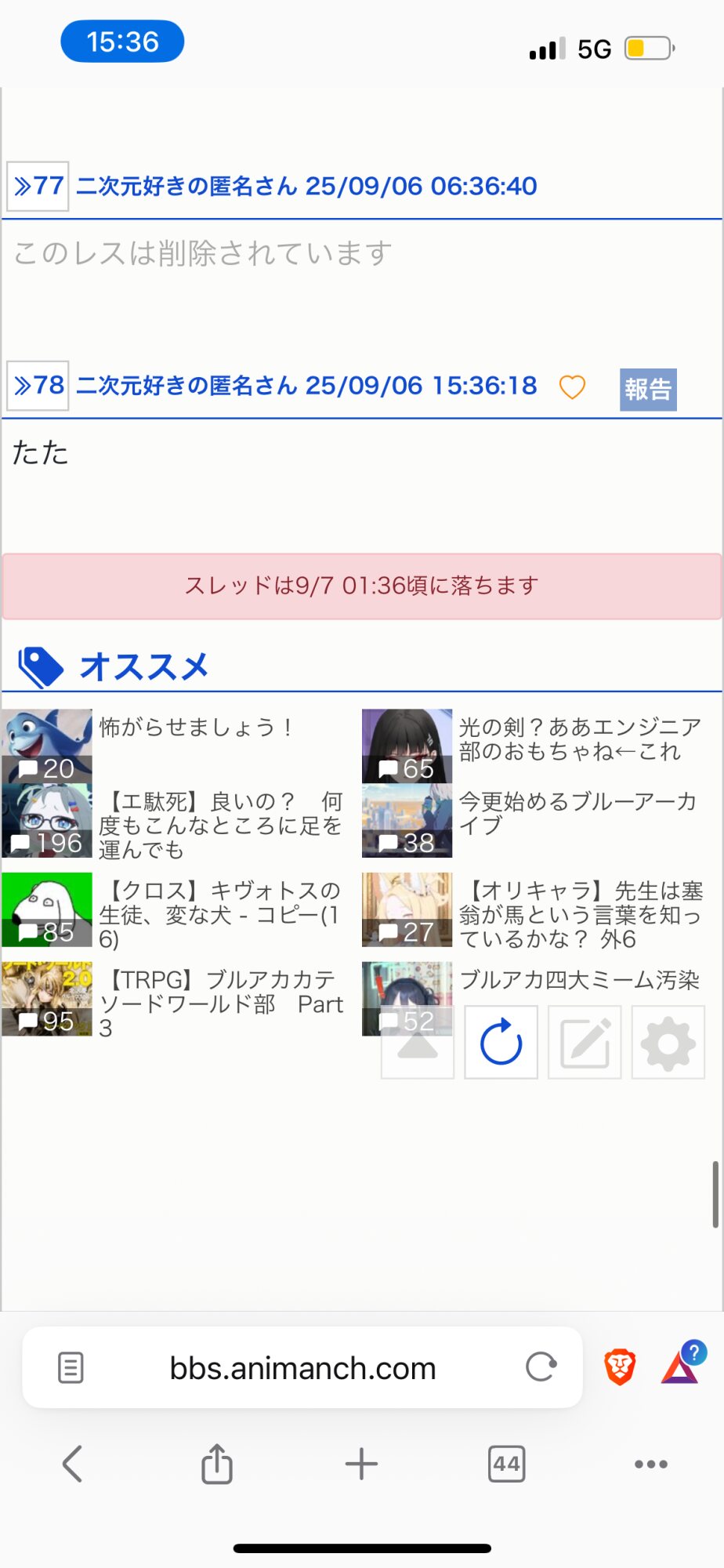Open the thread 光の剣？ああエンジニア部のおもちゃね
Viewport: 724px width, 1568px height.
point(578,739)
